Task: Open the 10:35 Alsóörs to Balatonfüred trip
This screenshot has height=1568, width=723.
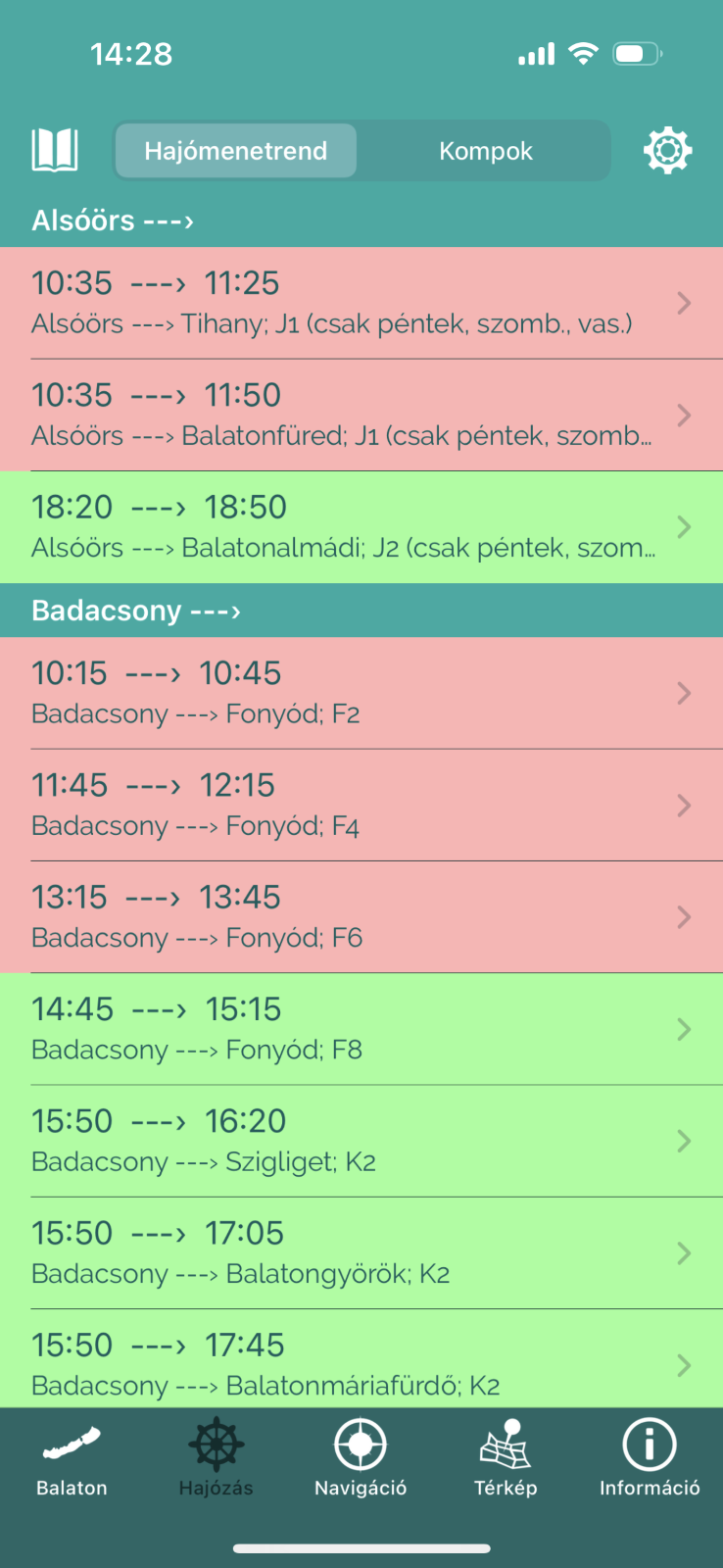Action: [361, 416]
